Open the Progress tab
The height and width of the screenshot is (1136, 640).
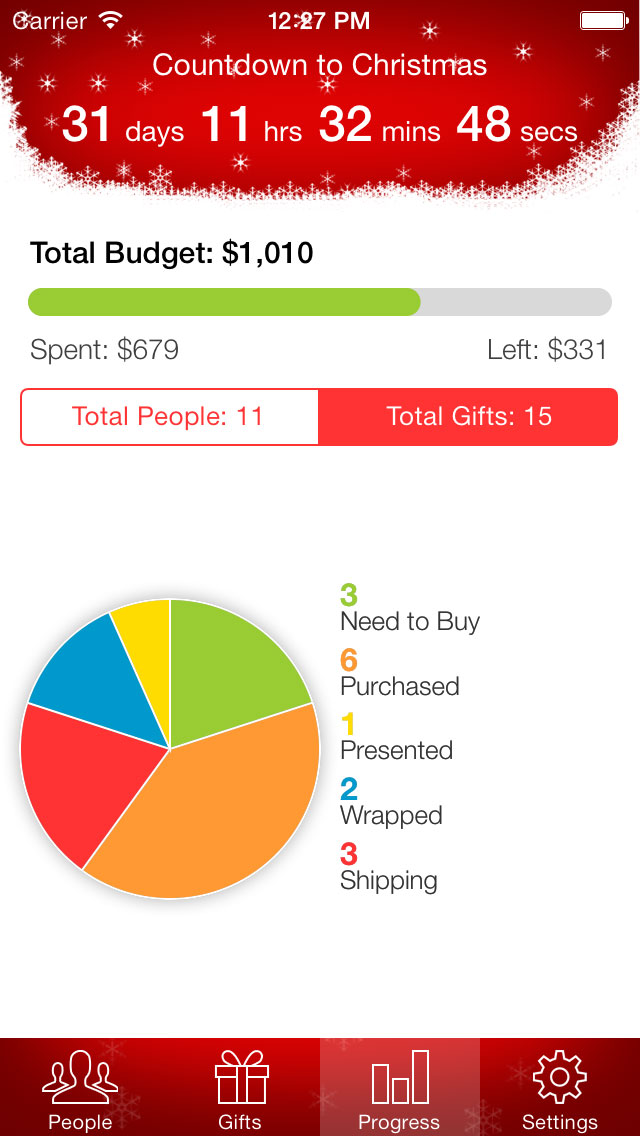399,1087
